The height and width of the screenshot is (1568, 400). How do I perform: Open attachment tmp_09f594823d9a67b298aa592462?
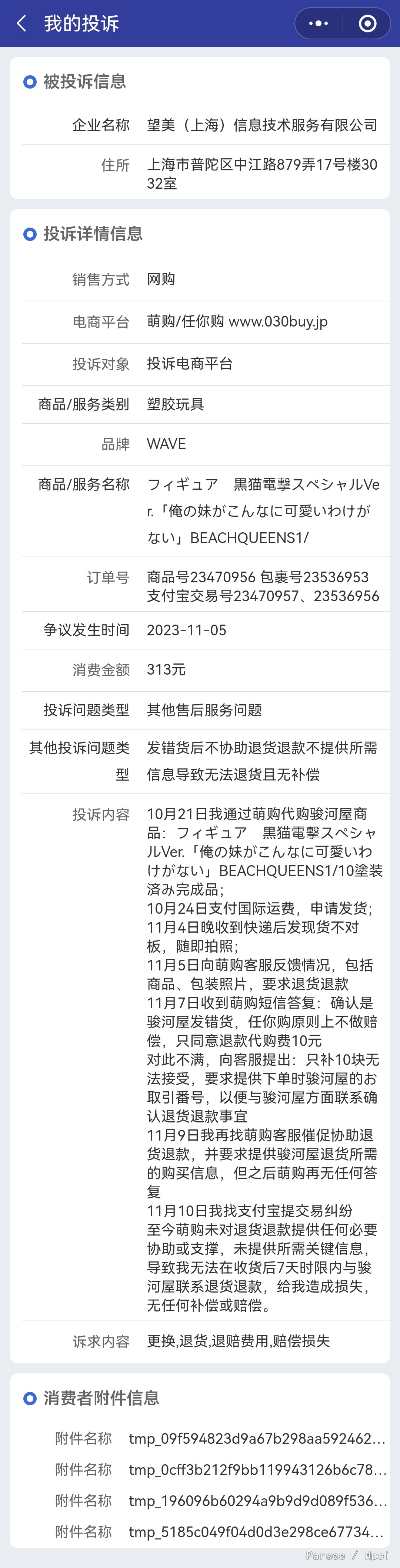pyautogui.click(x=257, y=1439)
